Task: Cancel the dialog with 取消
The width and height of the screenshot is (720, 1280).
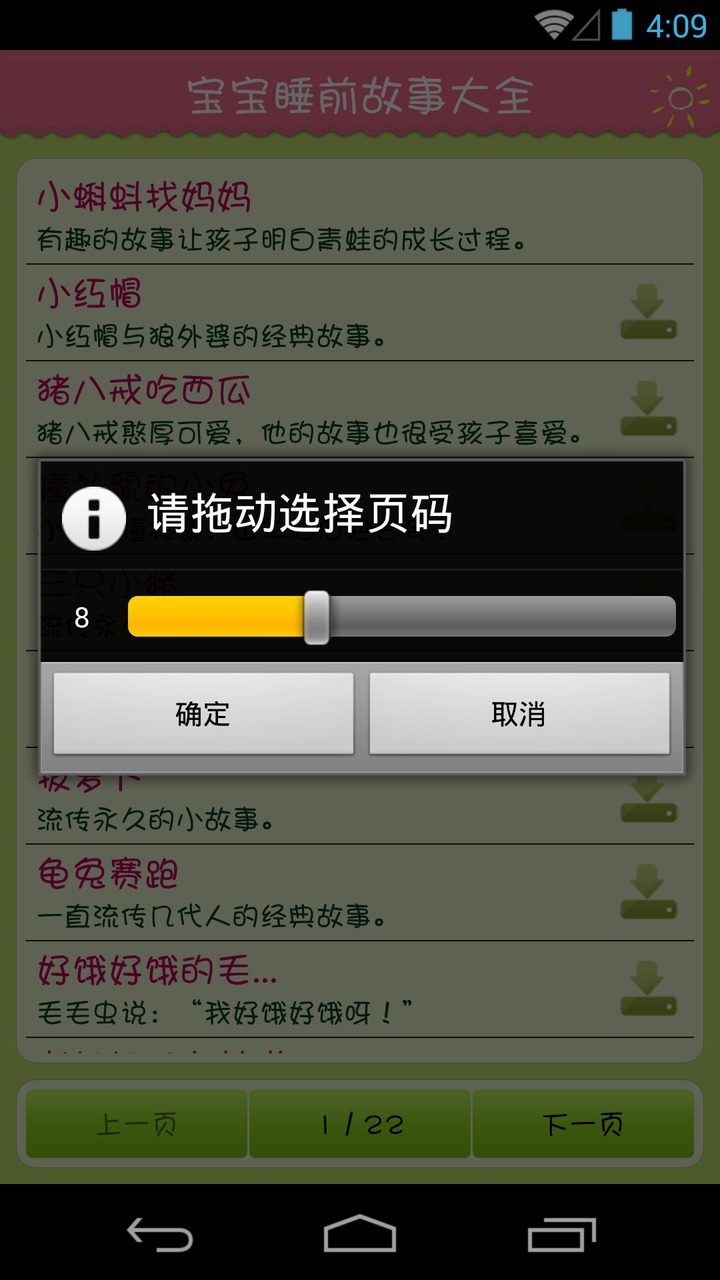Action: (519, 713)
